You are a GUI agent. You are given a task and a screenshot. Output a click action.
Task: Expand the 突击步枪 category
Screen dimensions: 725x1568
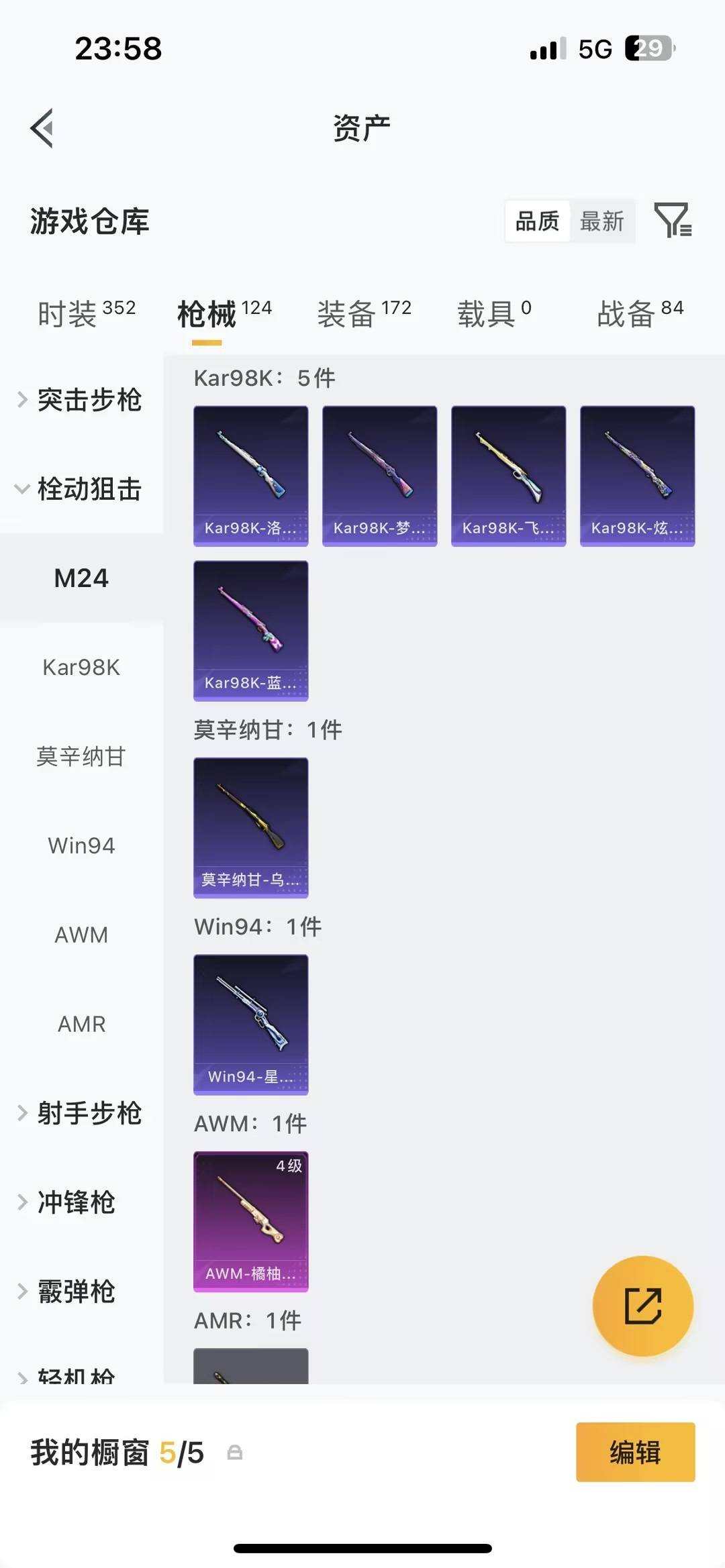click(x=91, y=401)
